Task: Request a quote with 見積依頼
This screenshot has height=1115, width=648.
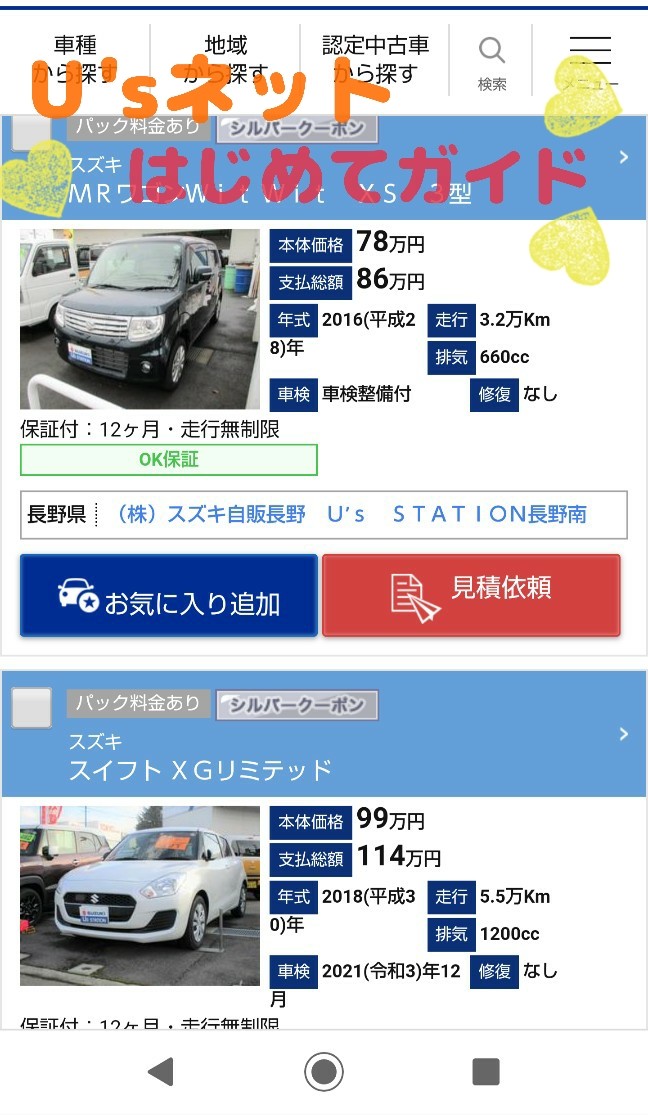Action: point(471,596)
